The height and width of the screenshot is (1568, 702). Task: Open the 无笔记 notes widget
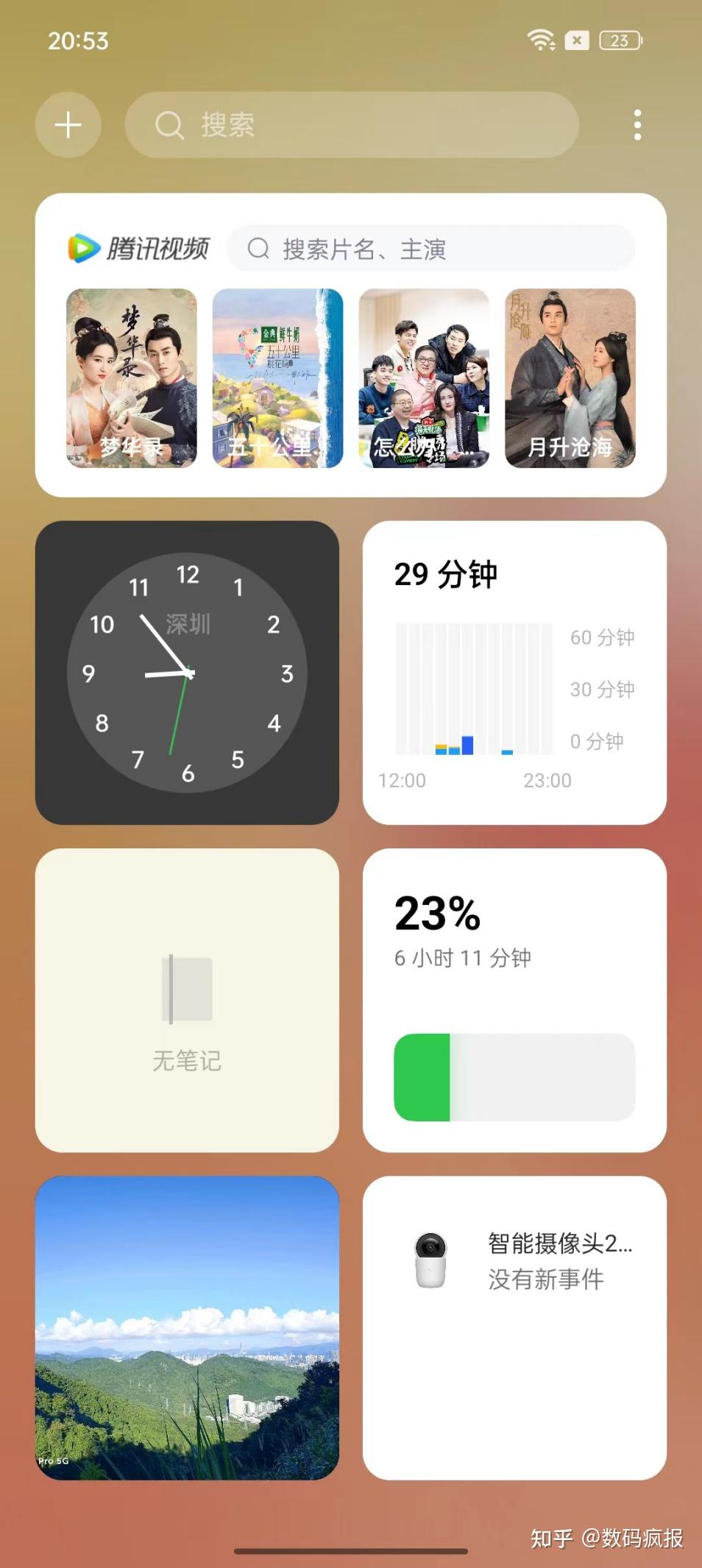(x=187, y=1000)
